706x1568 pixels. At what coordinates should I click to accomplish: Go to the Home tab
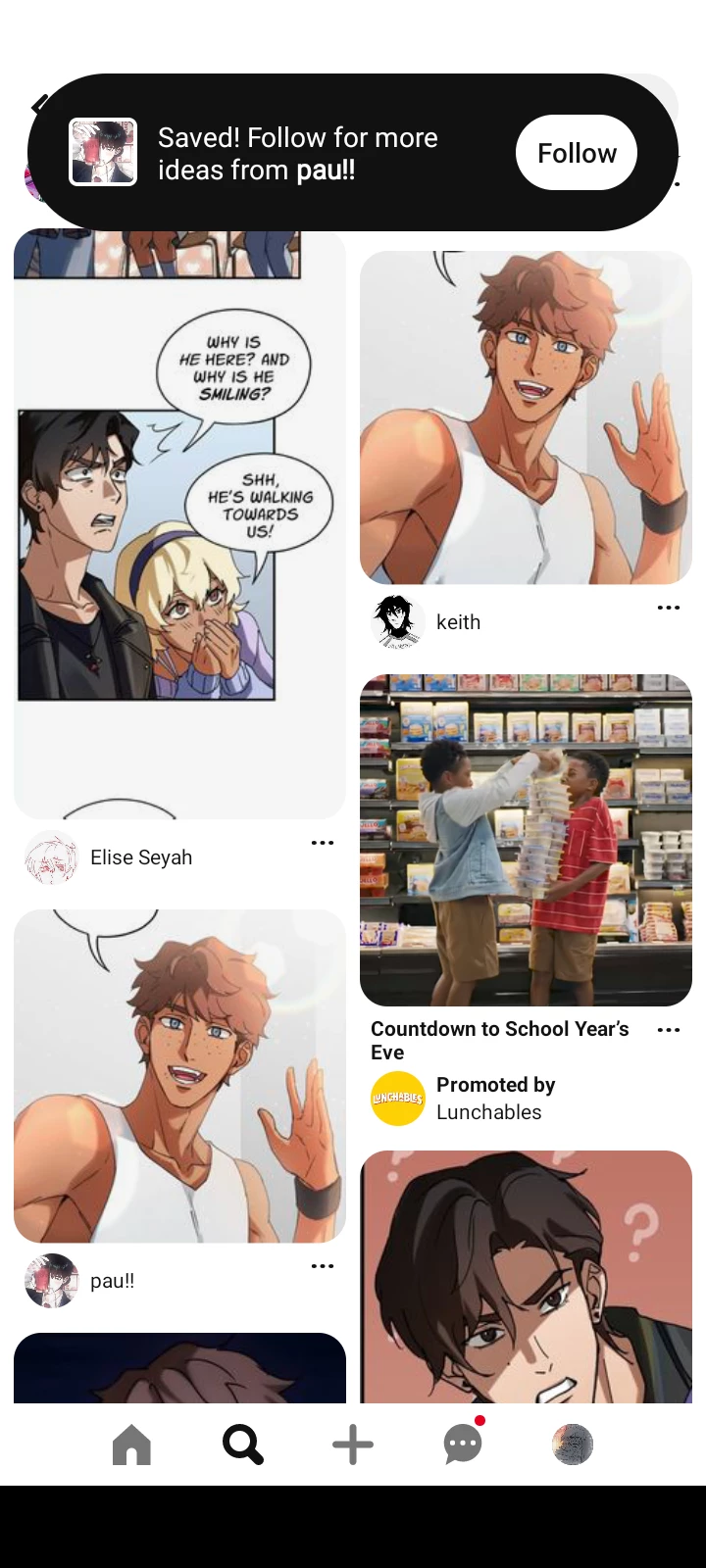[x=131, y=1445]
